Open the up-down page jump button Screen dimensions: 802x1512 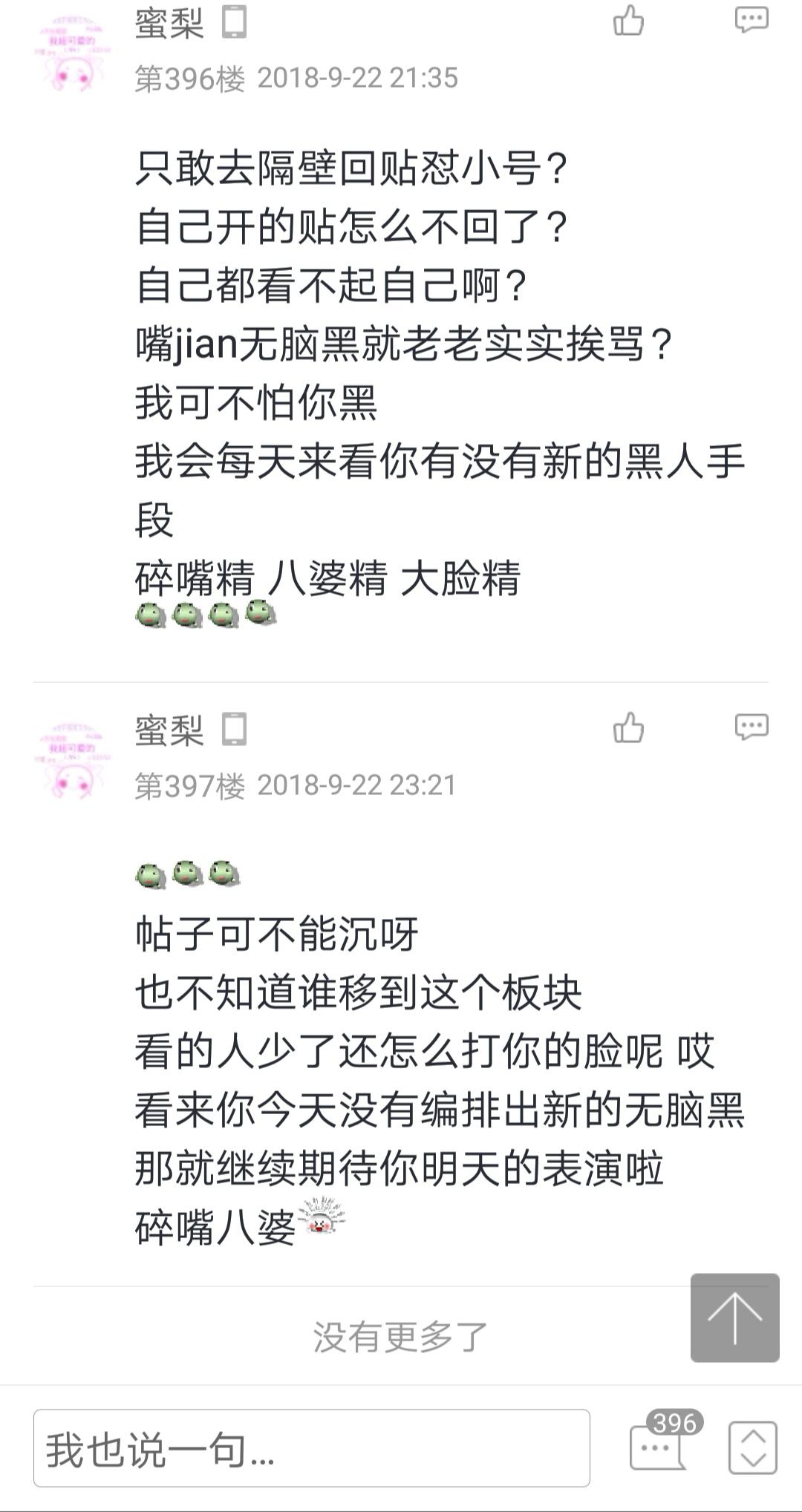click(752, 1447)
